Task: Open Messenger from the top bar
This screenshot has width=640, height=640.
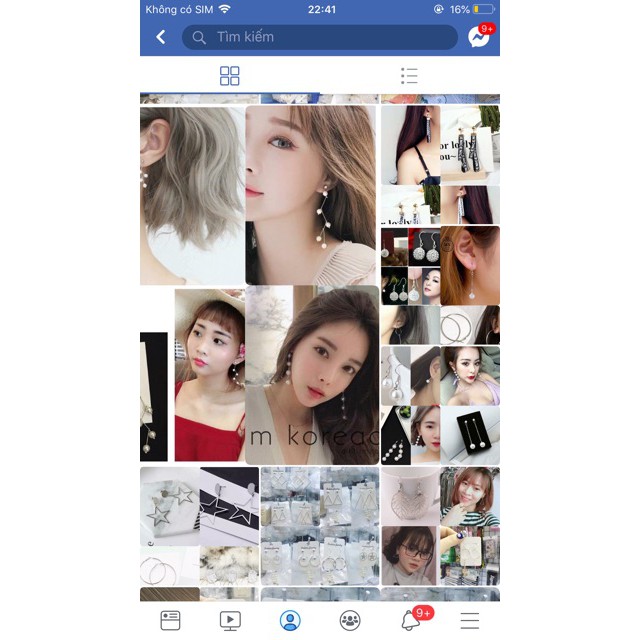Action: tap(479, 37)
